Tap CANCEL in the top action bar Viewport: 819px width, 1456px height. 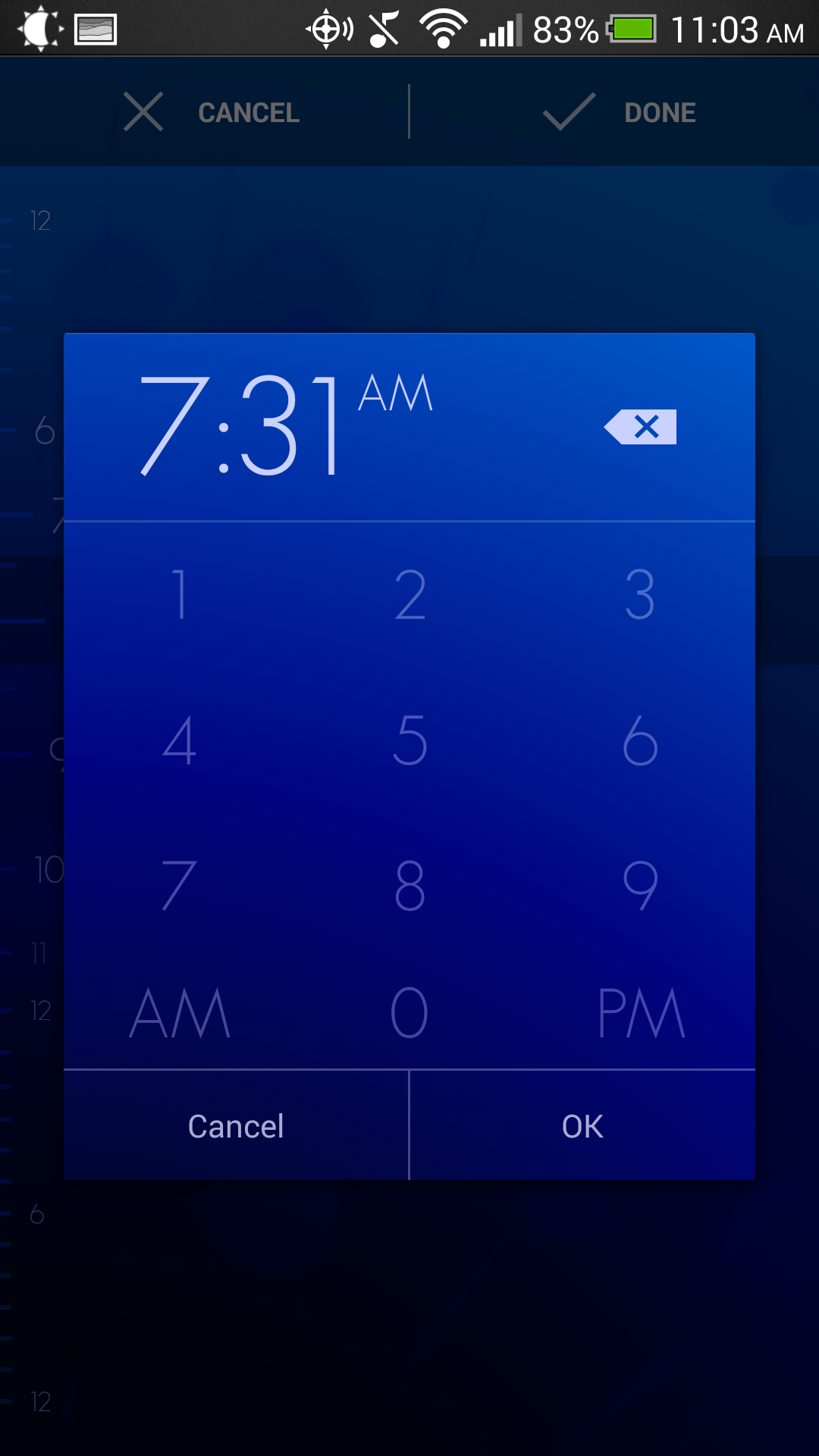pyautogui.click(x=212, y=112)
